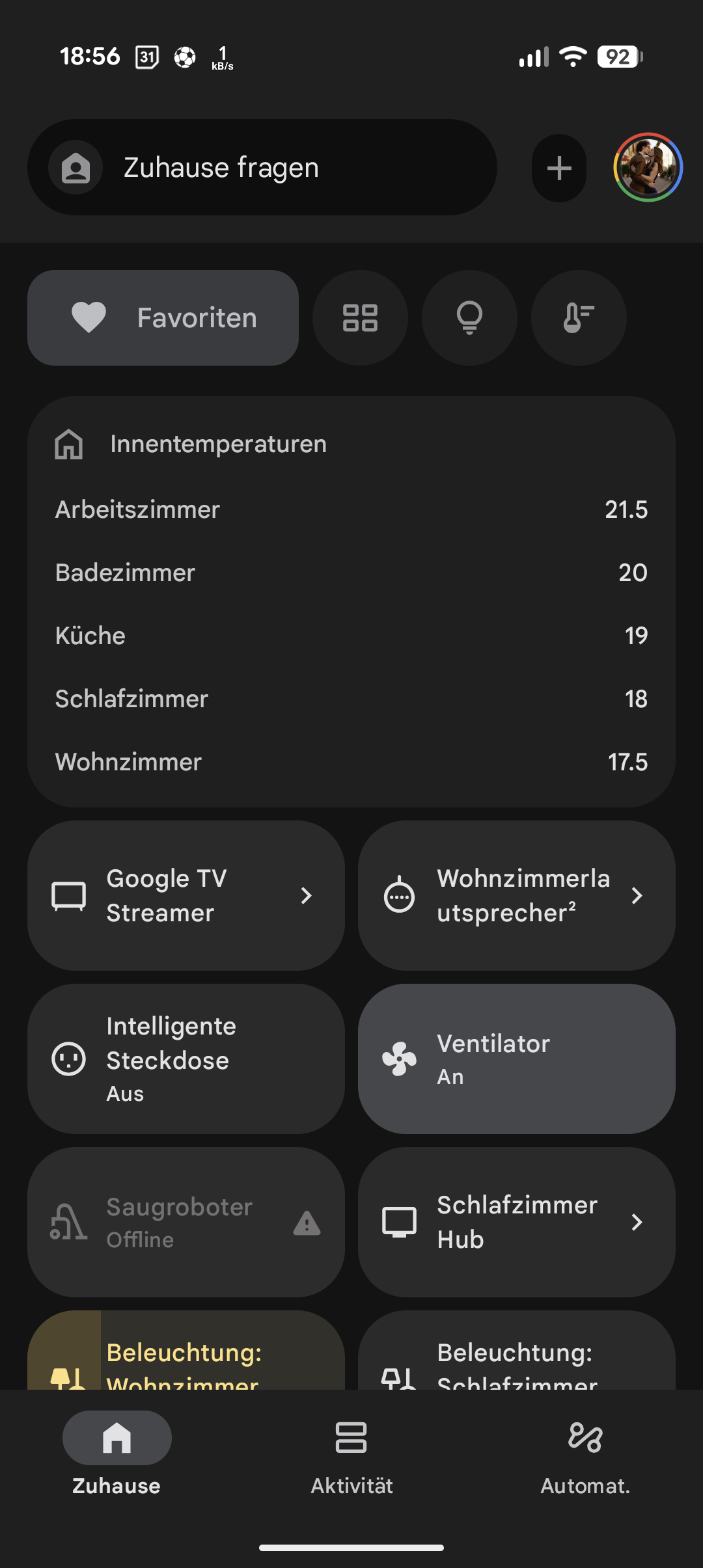Turn on the Intelligente Steckdose
The height and width of the screenshot is (1568, 703).
(x=186, y=1059)
